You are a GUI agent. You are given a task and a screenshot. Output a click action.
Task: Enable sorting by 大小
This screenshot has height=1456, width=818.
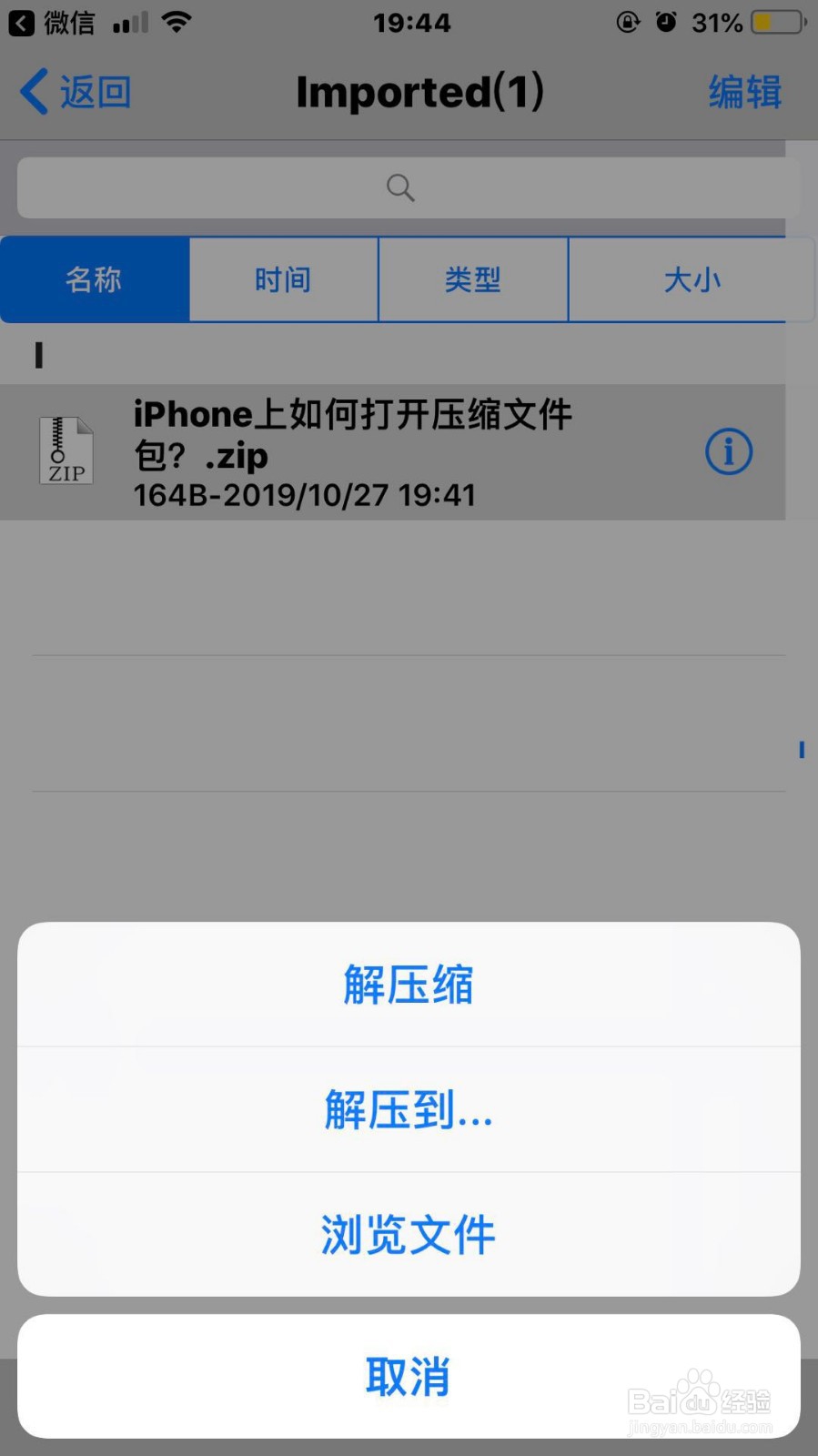tap(692, 279)
